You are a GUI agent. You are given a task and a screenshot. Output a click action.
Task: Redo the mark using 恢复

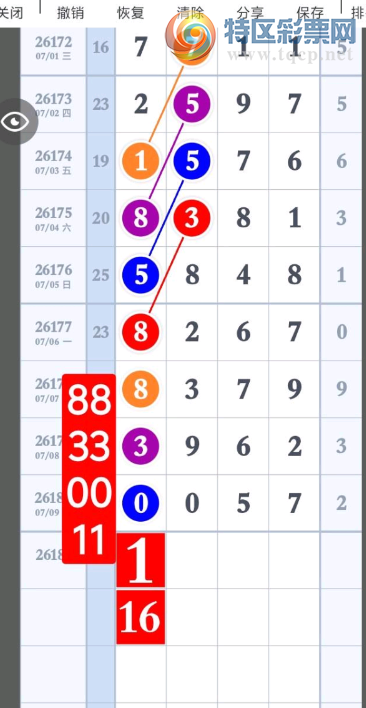(x=130, y=13)
